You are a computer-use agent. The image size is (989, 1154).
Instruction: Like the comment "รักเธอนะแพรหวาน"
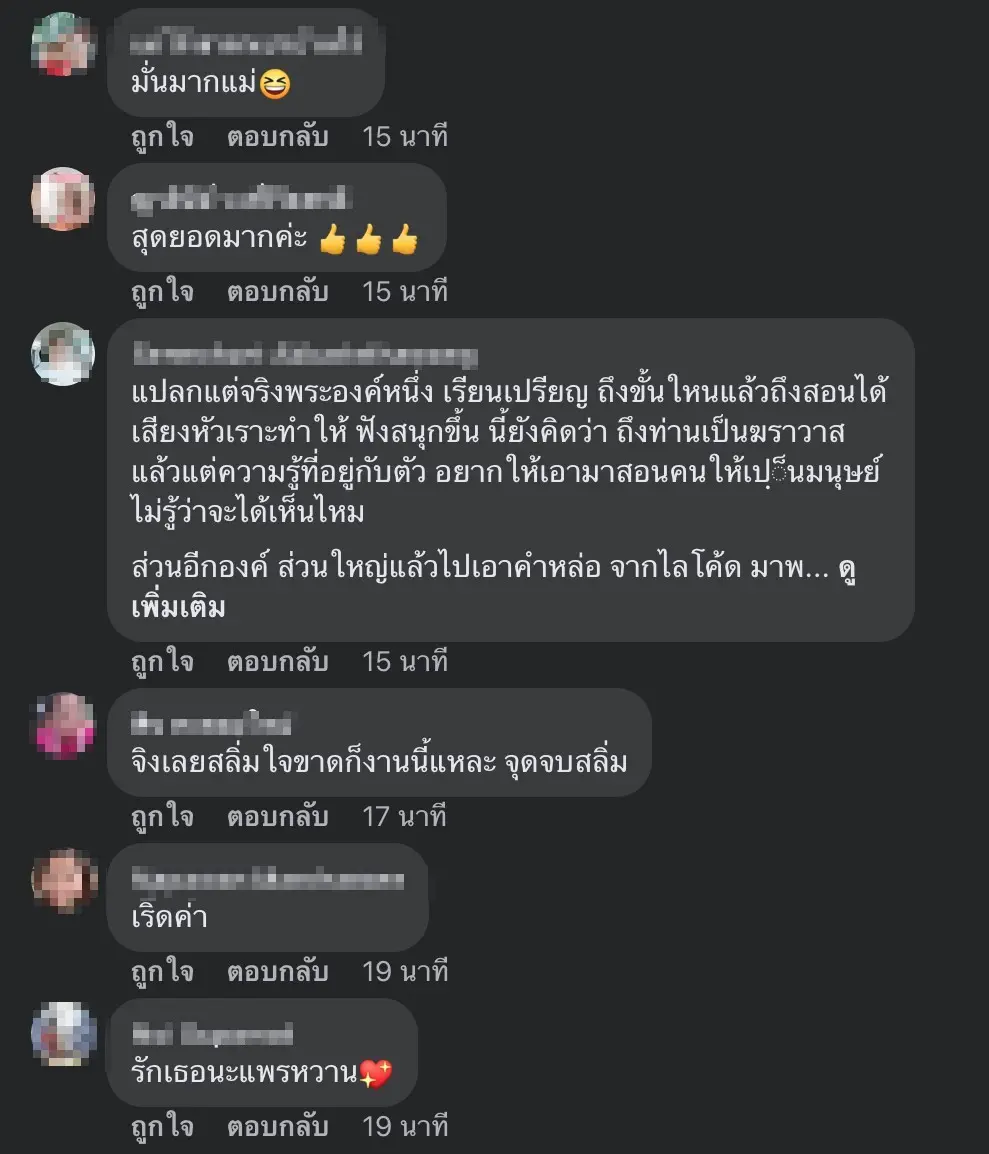click(x=162, y=1127)
